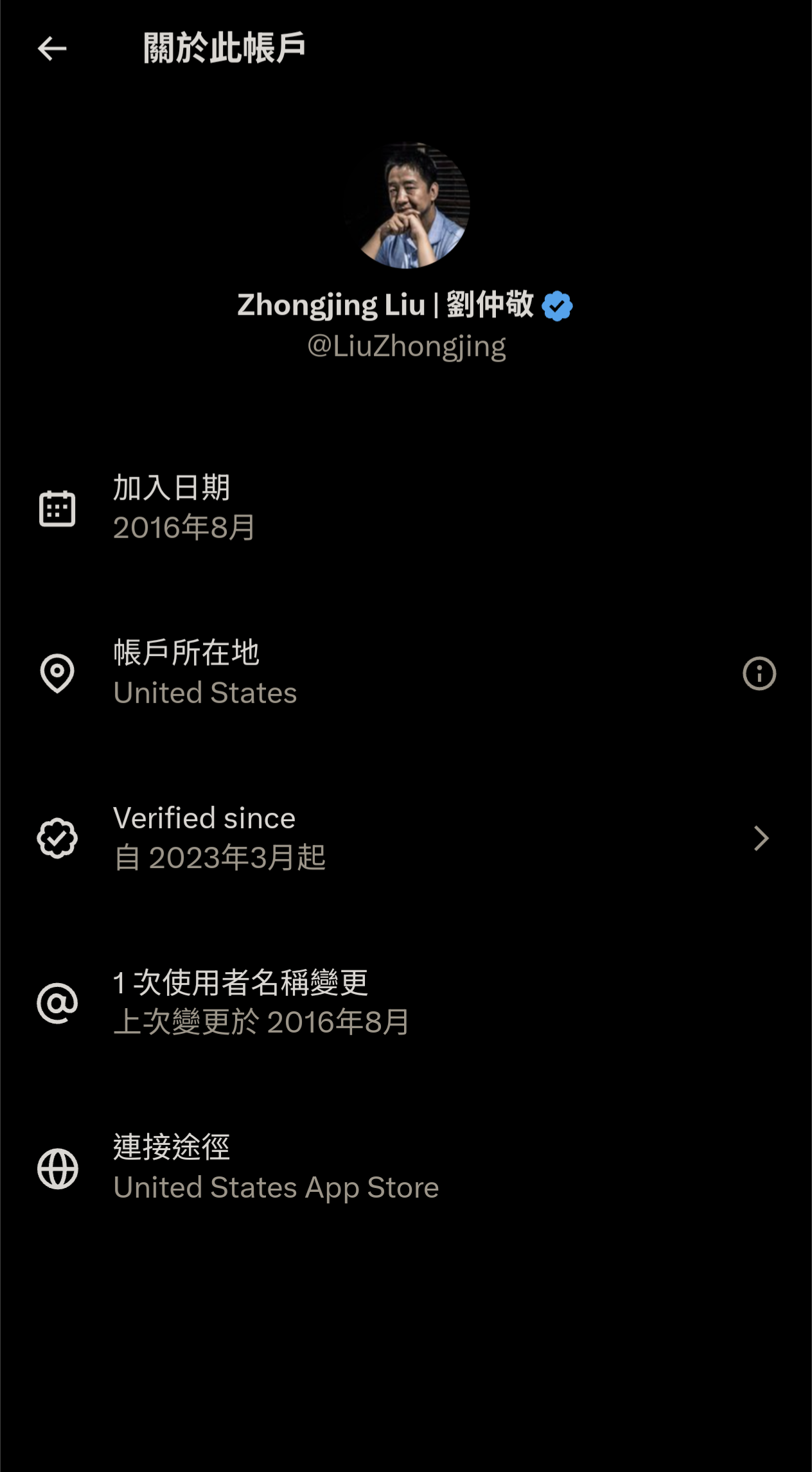Open info icon for 帳戶所在地
812x1472 pixels.
click(x=759, y=673)
